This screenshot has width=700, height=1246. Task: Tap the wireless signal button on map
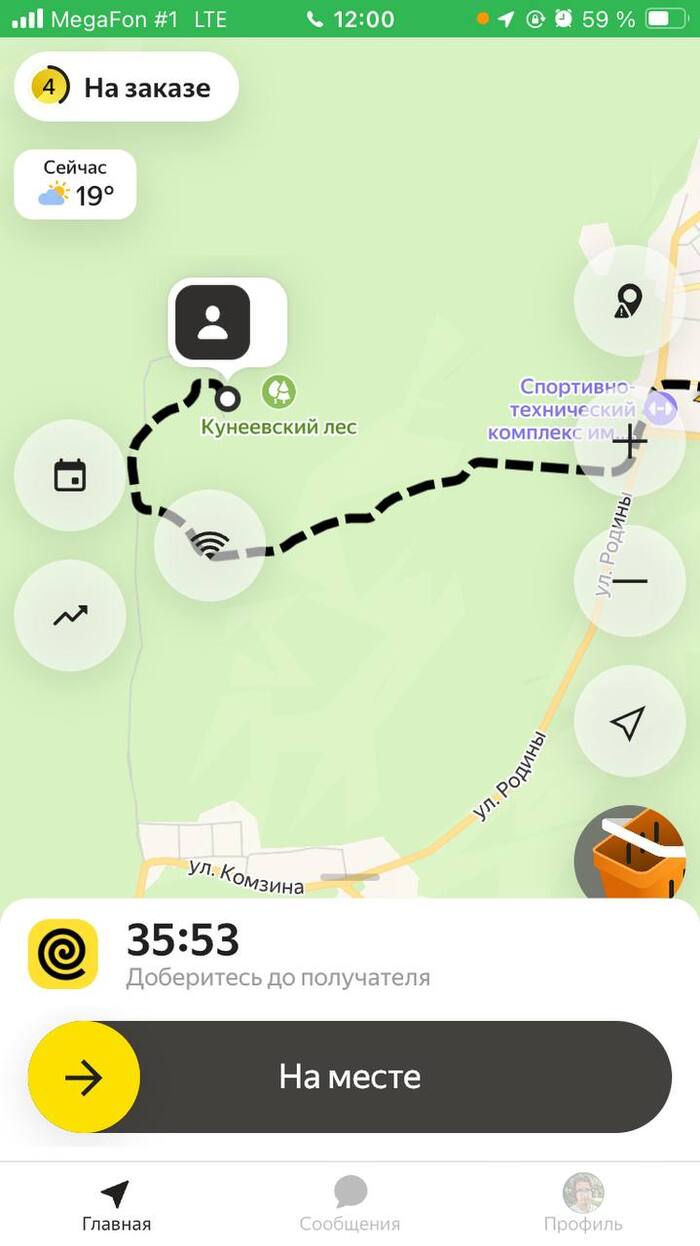(210, 545)
